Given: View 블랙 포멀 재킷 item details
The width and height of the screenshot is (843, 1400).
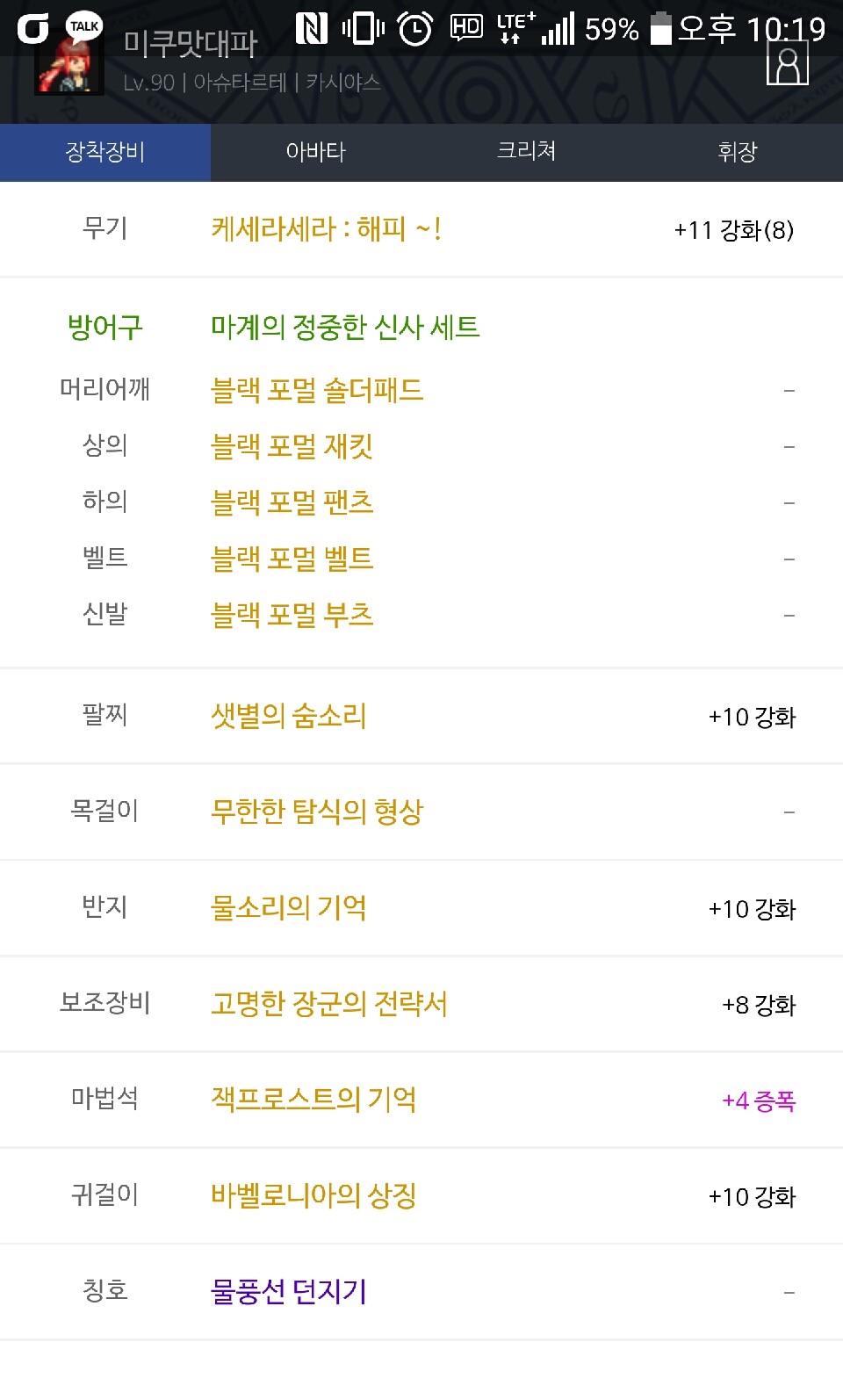Looking at the screenshot, I should click(x=292, y=446).
